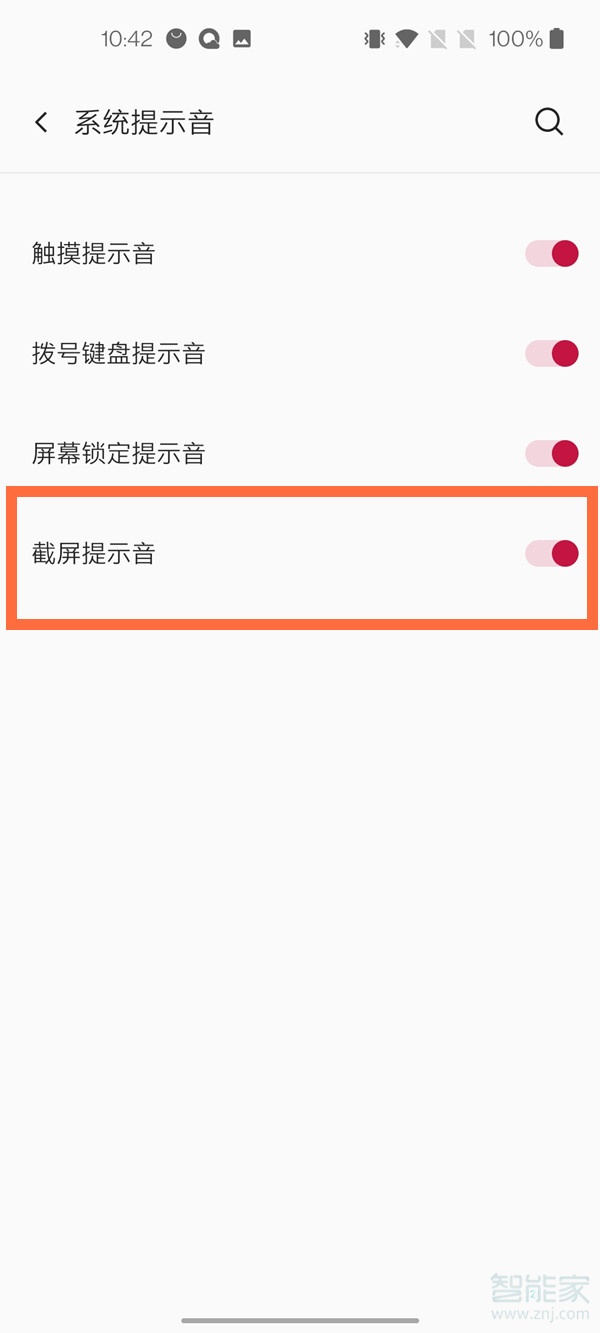The width and height of the screenshot is (600, 1333).
Task: Go back from 系统提示音 settings
Action: (41, 123)
